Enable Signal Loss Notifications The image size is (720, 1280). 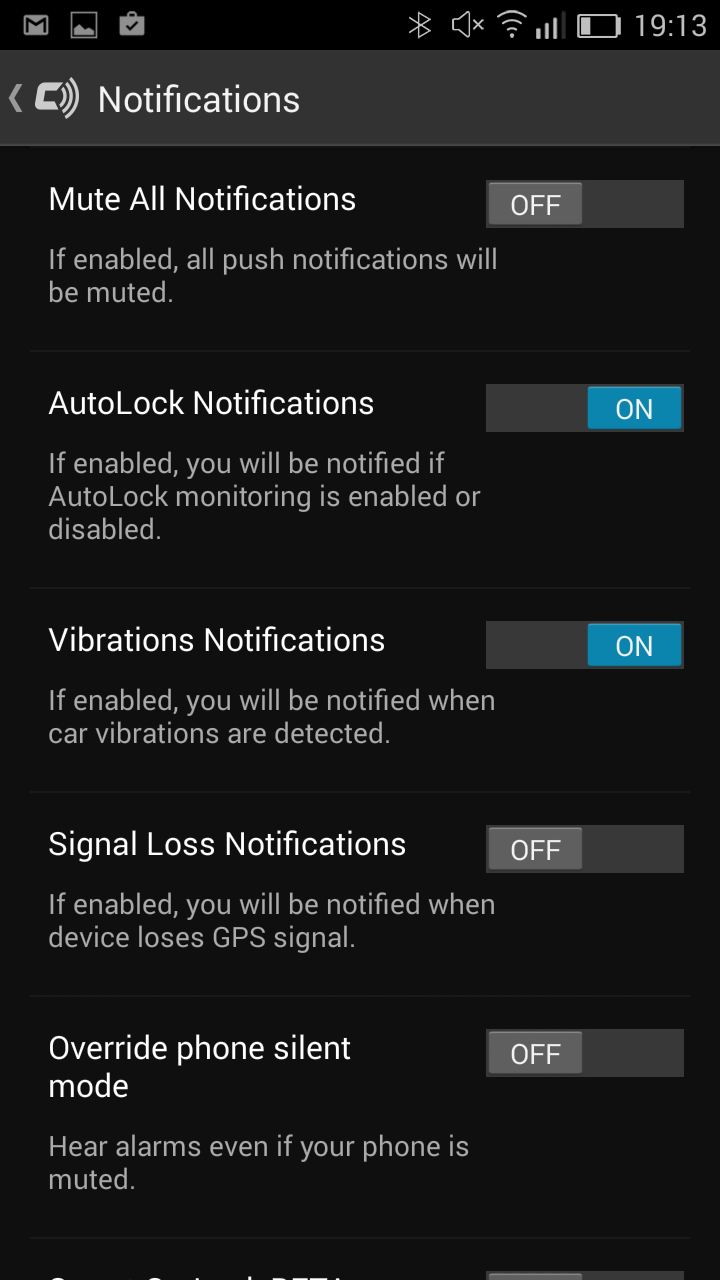pyautogui.click(x=585, y=850)
